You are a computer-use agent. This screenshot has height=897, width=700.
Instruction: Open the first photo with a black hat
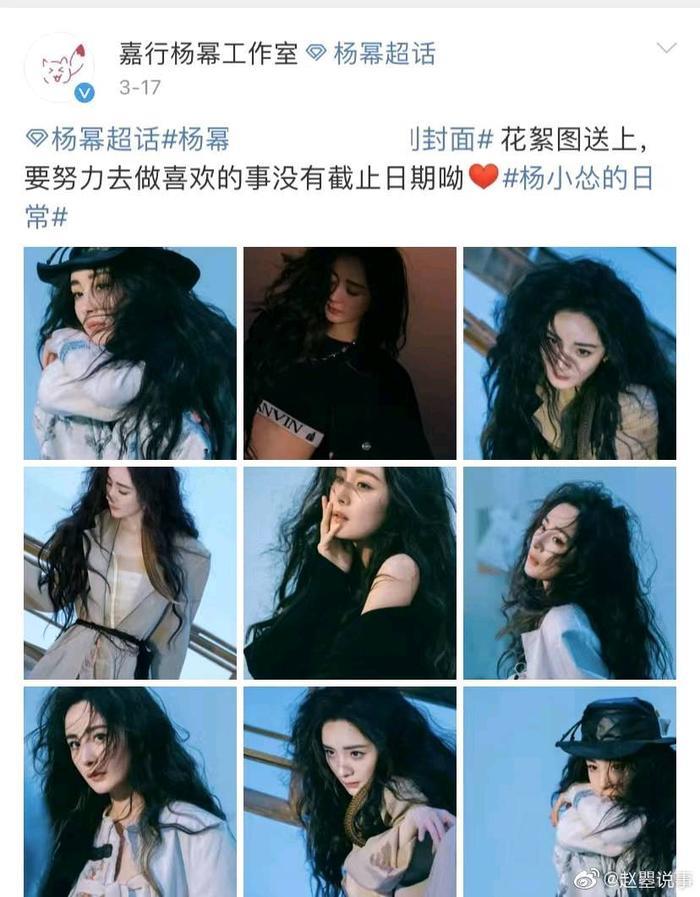(x=130, y=353)
